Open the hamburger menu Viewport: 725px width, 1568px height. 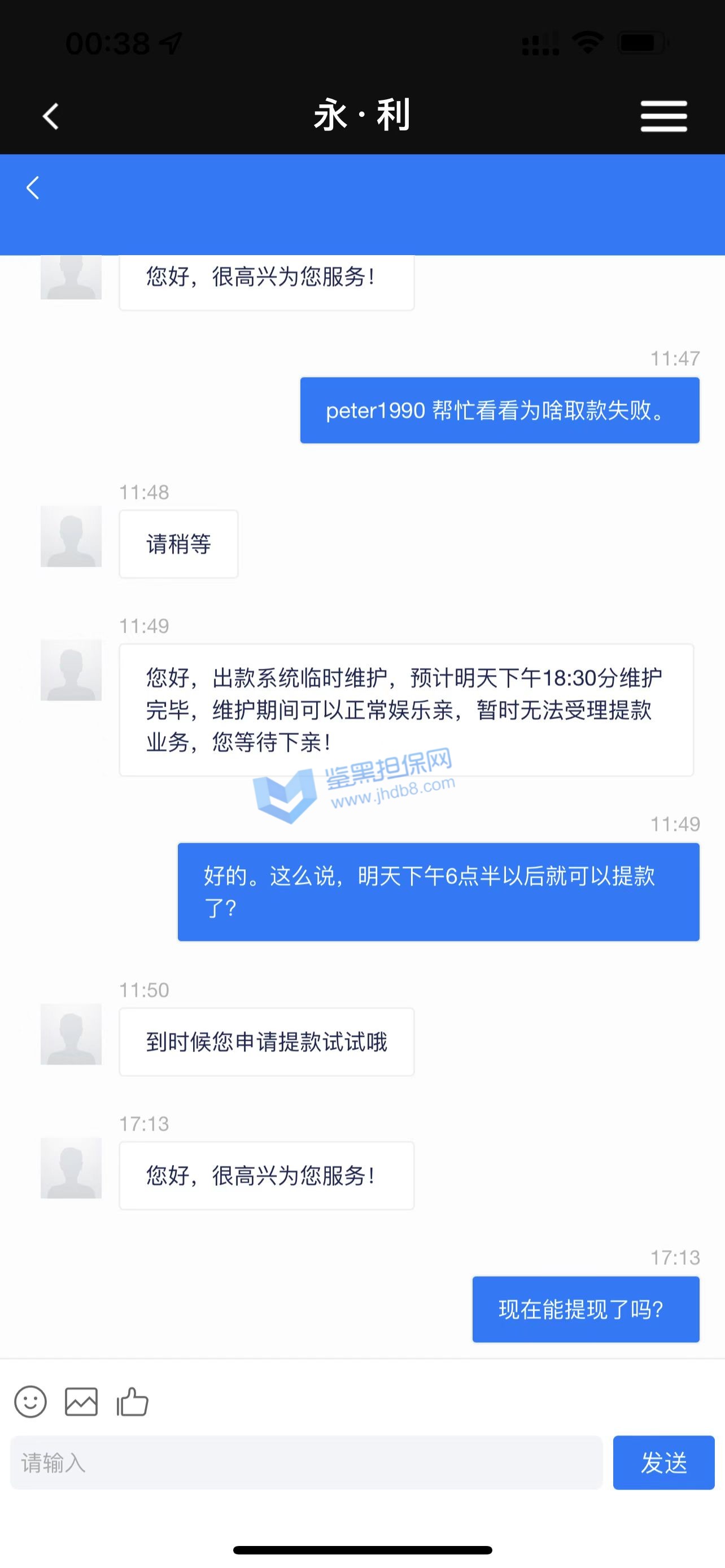[x=663, y=116]
